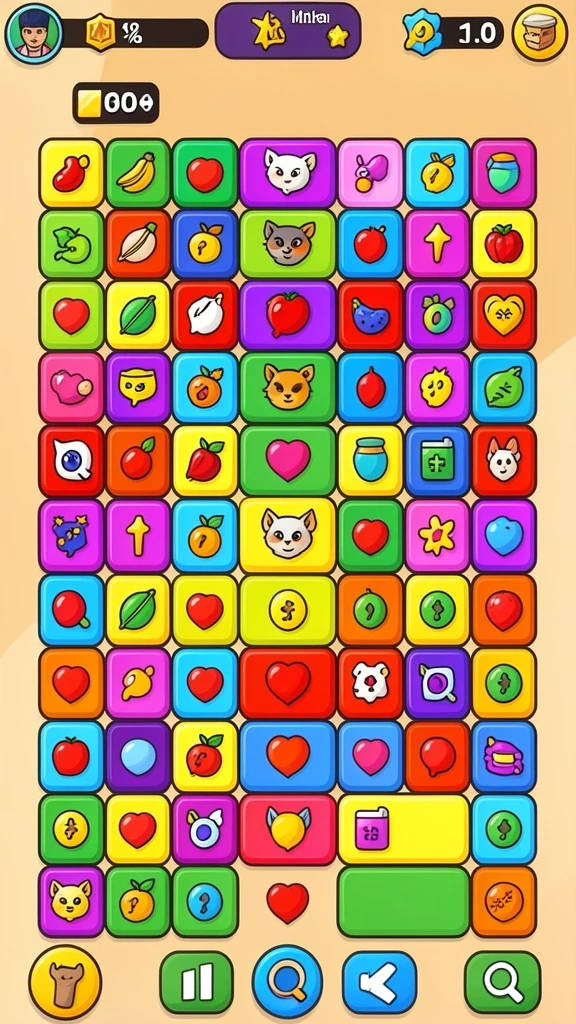
Task: Tap the yellow jar button in top corner
Action: (539, 33)
